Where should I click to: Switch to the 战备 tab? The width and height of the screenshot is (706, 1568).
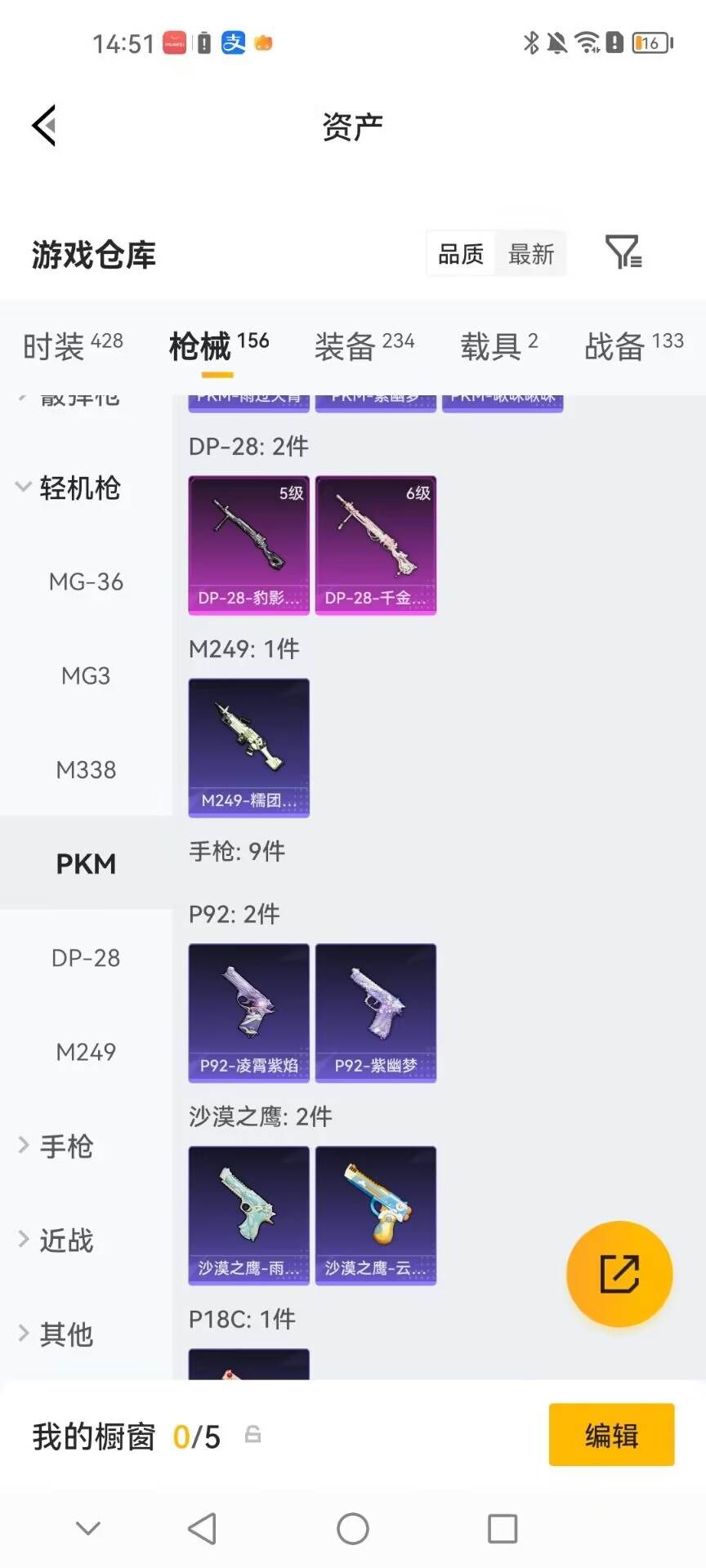634,345
